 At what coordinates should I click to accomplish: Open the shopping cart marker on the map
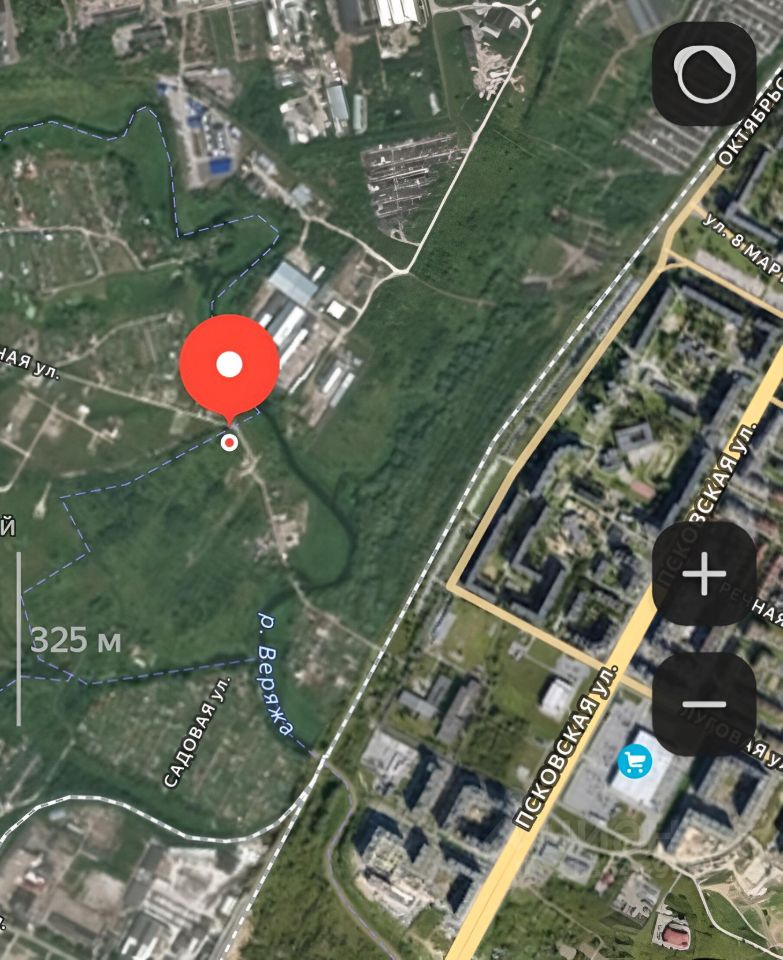coord(634,764)
